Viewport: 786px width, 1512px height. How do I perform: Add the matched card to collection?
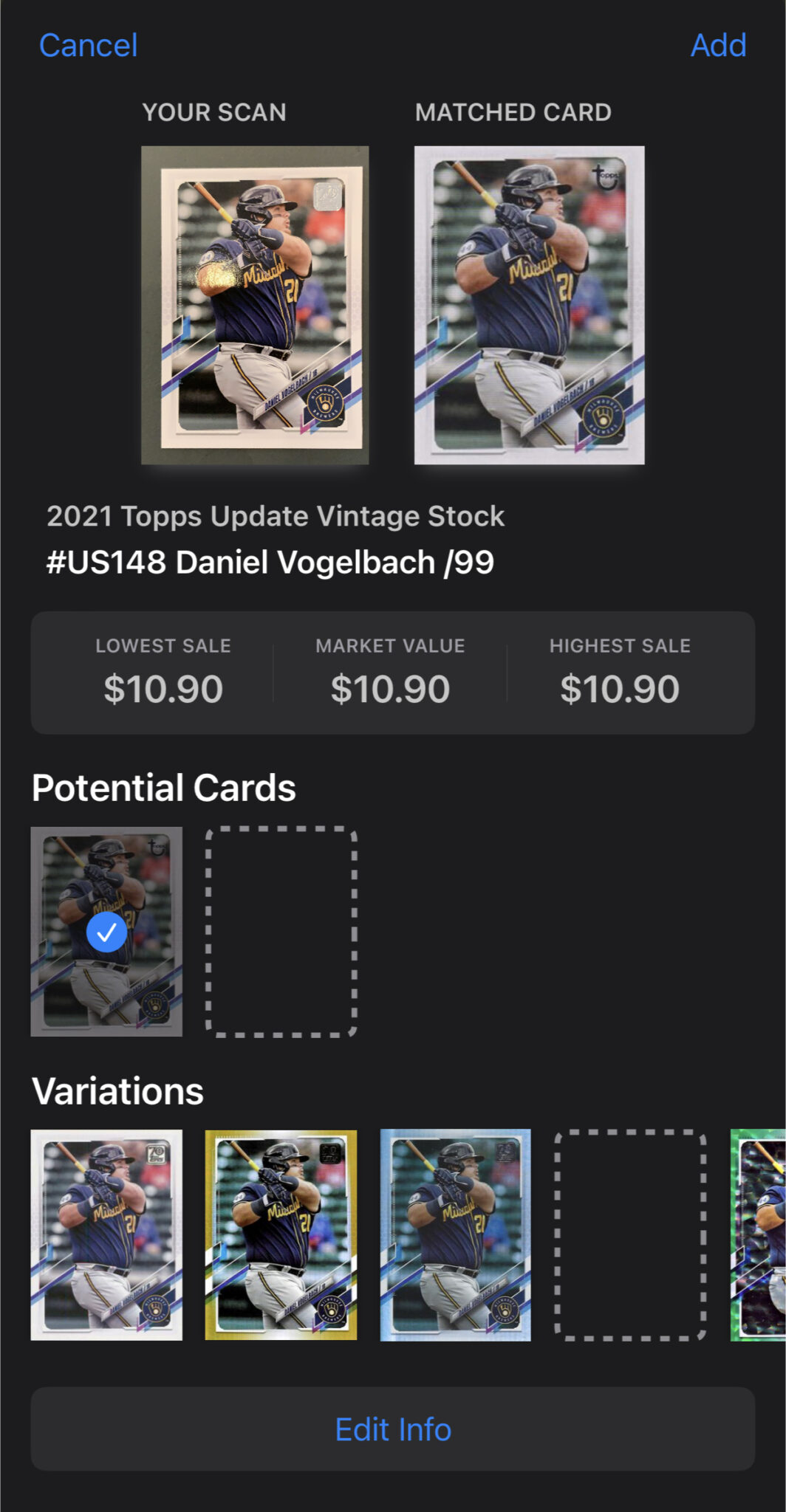click(x=717, y=45)
